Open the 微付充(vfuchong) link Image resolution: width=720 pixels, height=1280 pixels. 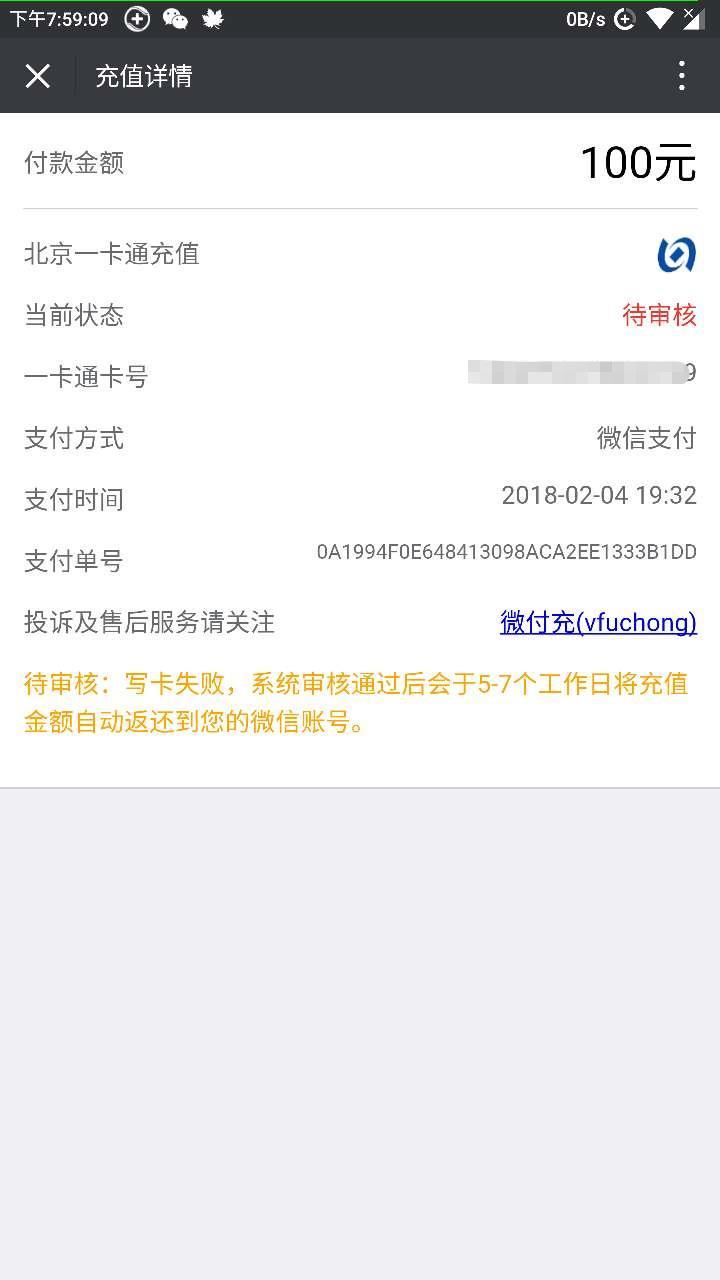coord(598,622)
